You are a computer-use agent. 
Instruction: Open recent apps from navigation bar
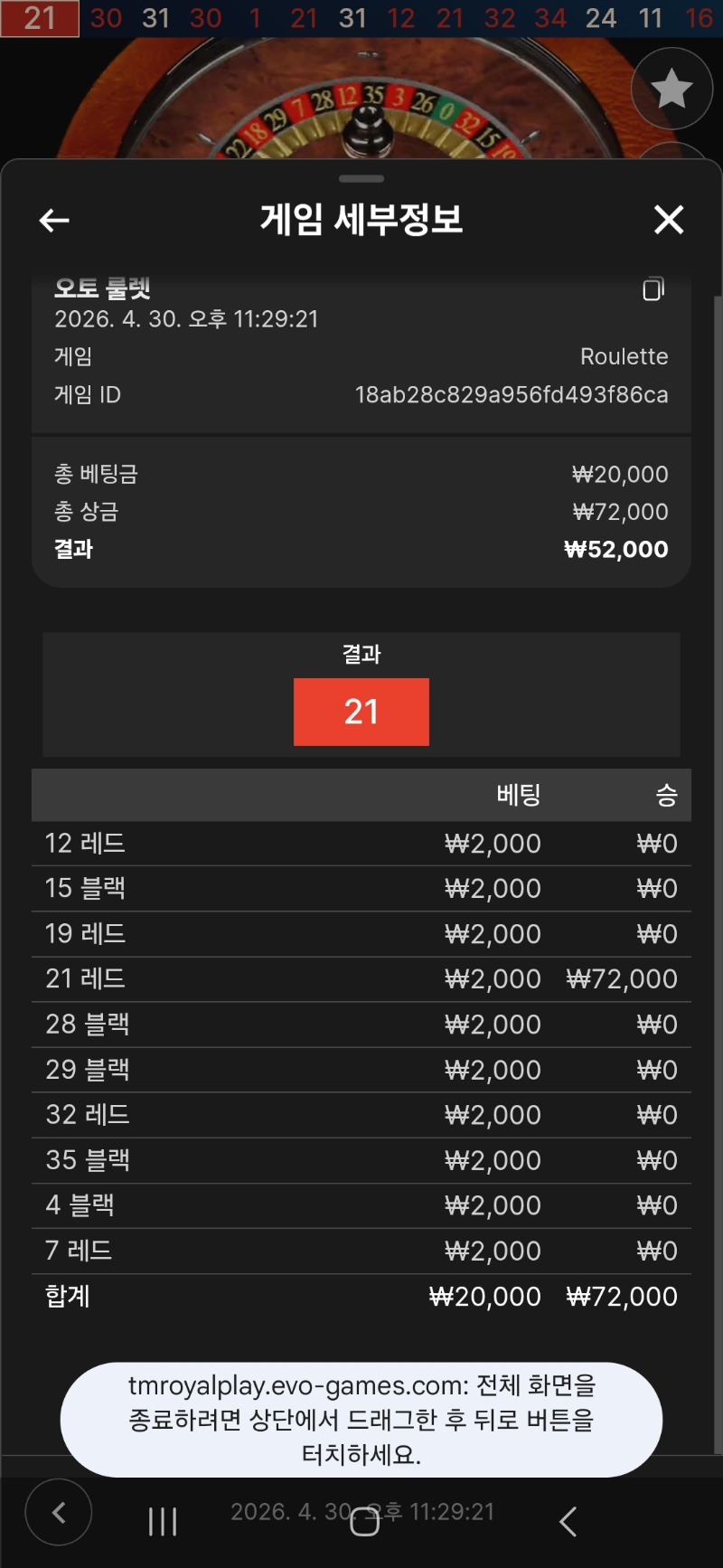[x=163, y=1522]
